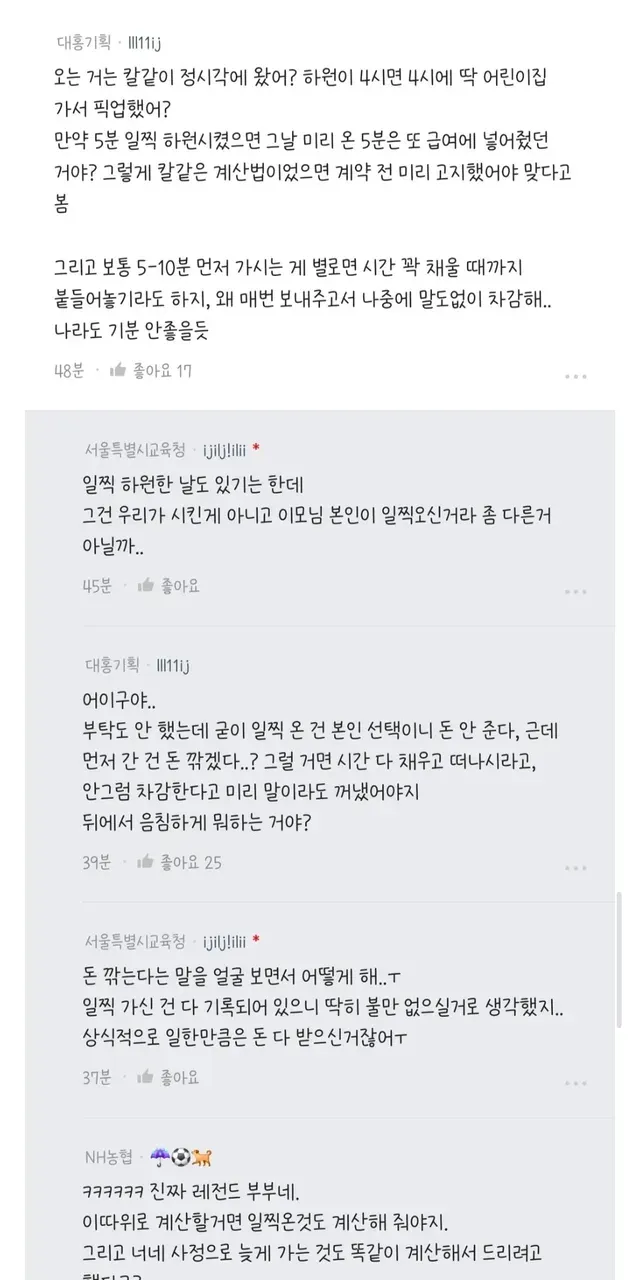Open overflow menu on the 39분 reply
The image size is (640, 1280).
pos(575,867)
